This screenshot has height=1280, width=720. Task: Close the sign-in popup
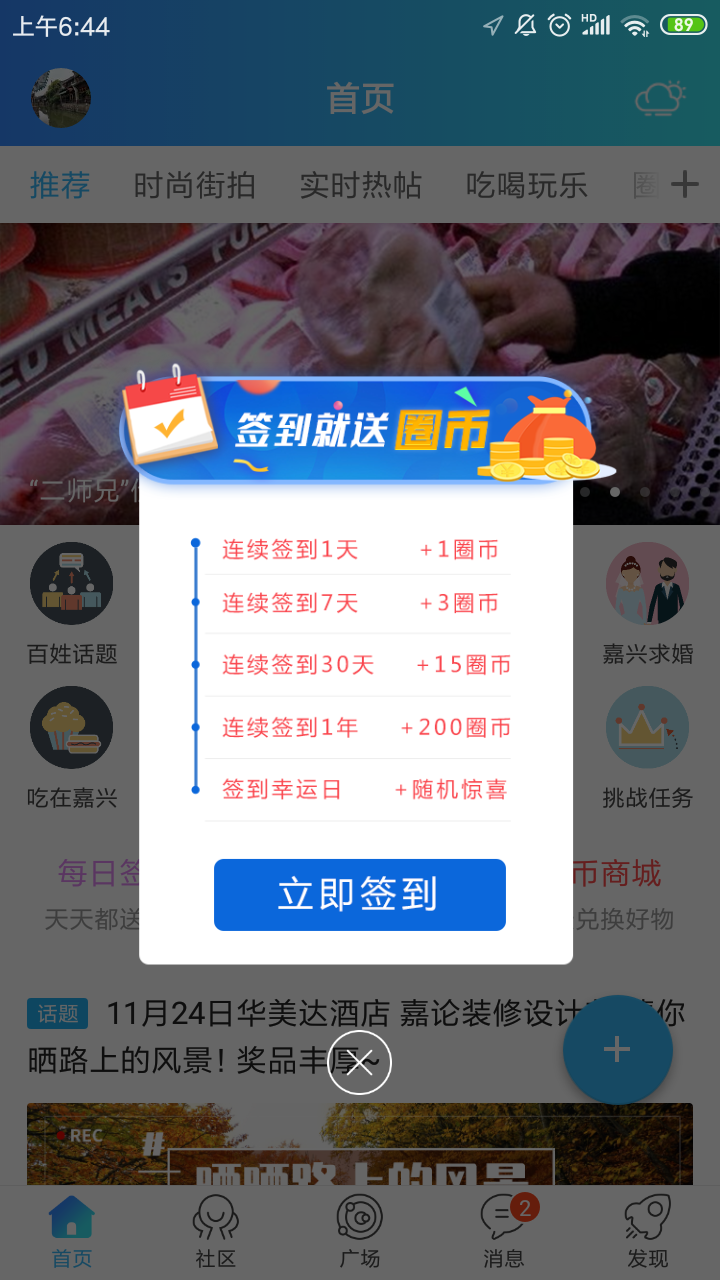[359, 1064]
